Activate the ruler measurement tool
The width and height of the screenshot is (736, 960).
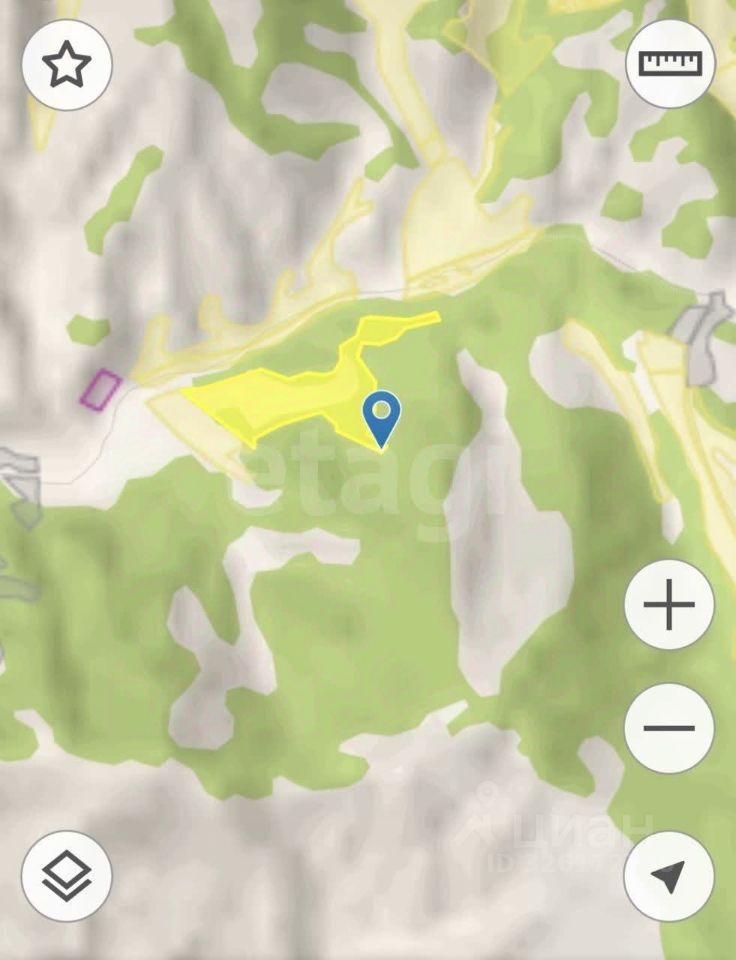(x=670, y=64)
